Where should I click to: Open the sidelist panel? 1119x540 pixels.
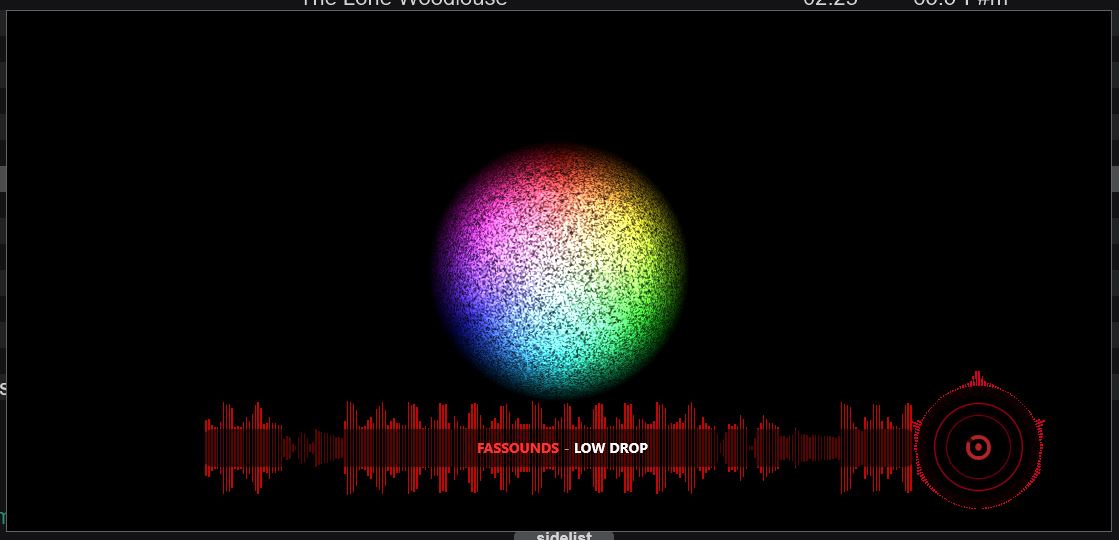point(563,535)
